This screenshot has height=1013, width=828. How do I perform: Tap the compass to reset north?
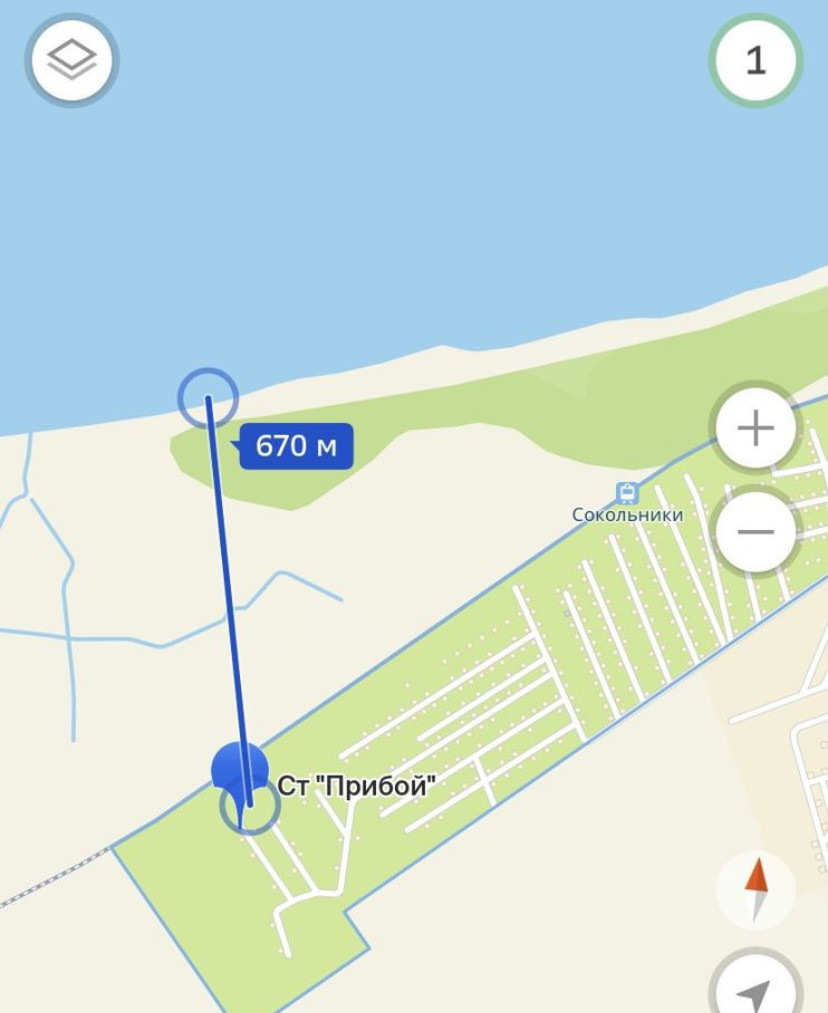(756, 889)
